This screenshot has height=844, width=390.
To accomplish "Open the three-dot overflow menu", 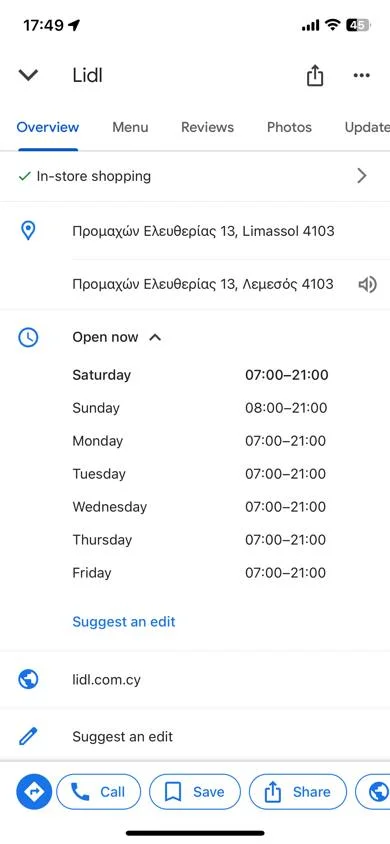I will (361, 75).
